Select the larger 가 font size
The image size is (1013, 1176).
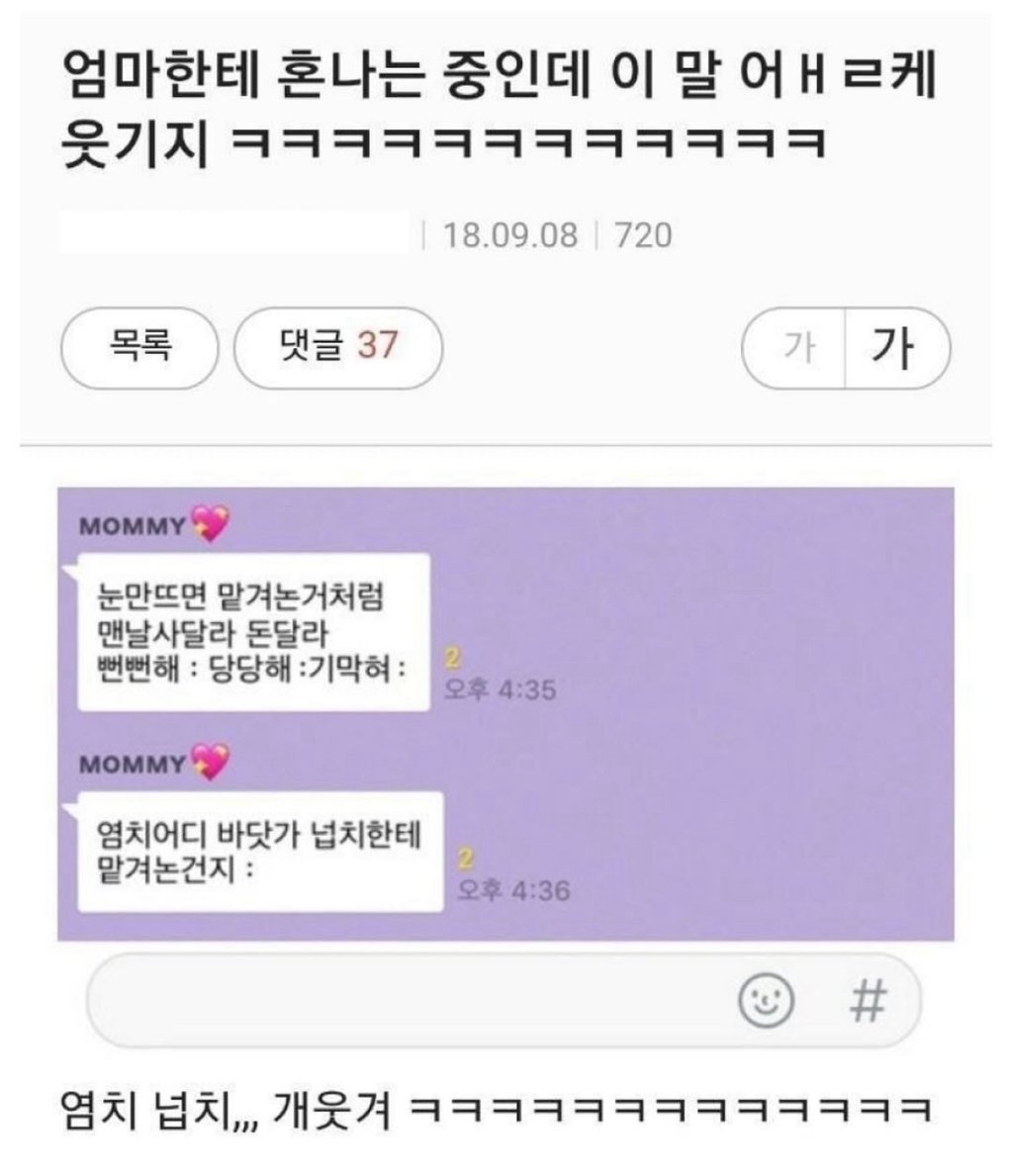tap(893, 347)
